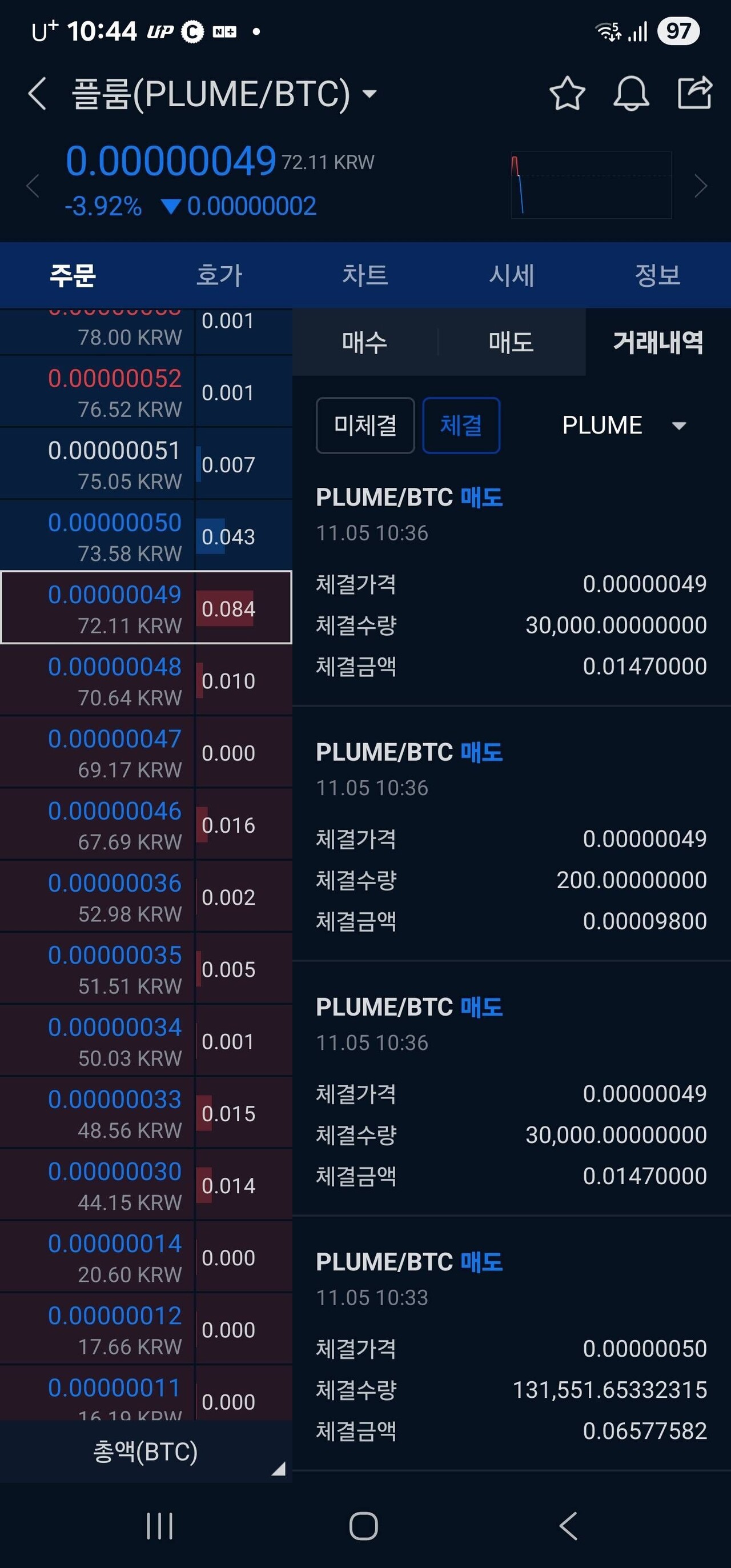Screen dimensions: 731x1568
Task: Show 체결 filled orders
Action: (461, 425)
